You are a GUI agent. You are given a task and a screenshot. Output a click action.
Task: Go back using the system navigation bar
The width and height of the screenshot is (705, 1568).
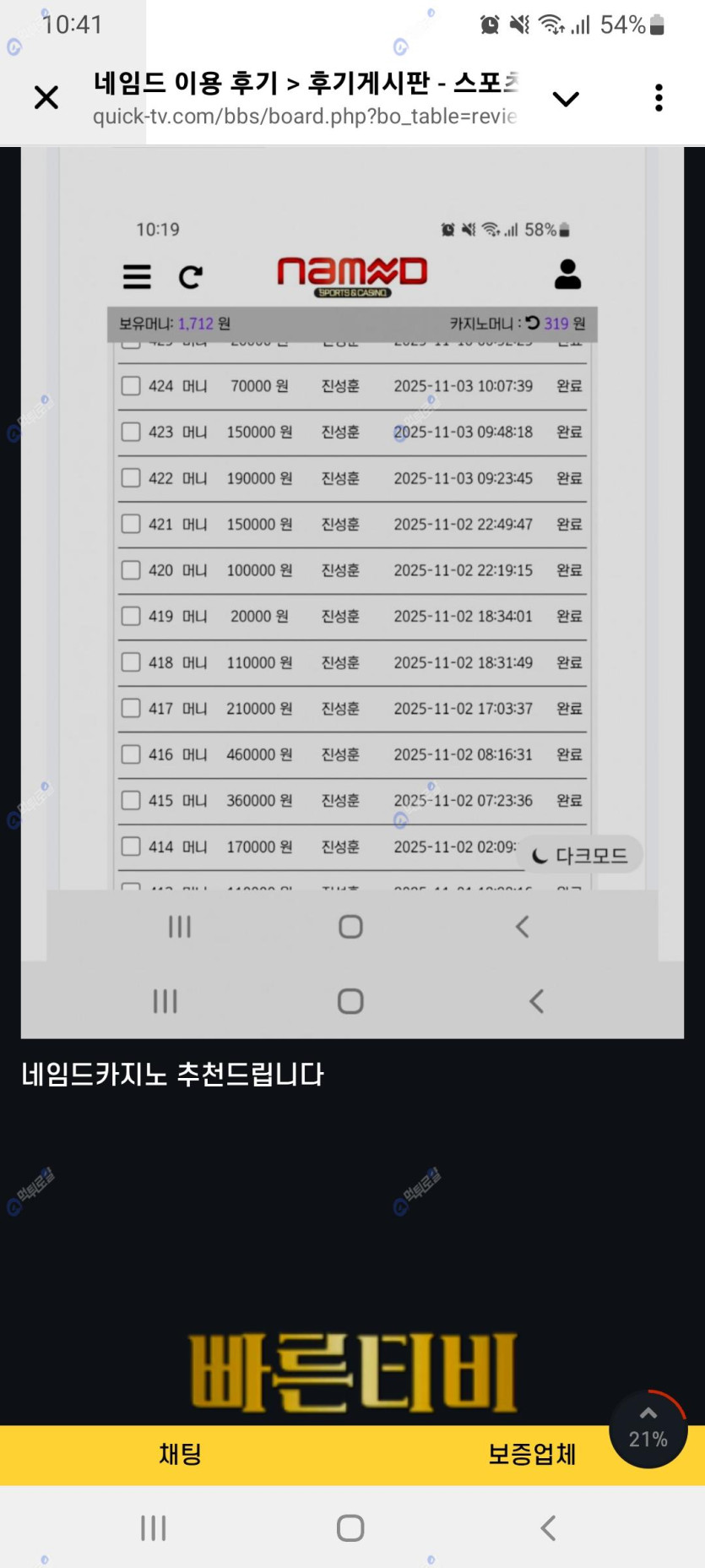[548, 1527]
